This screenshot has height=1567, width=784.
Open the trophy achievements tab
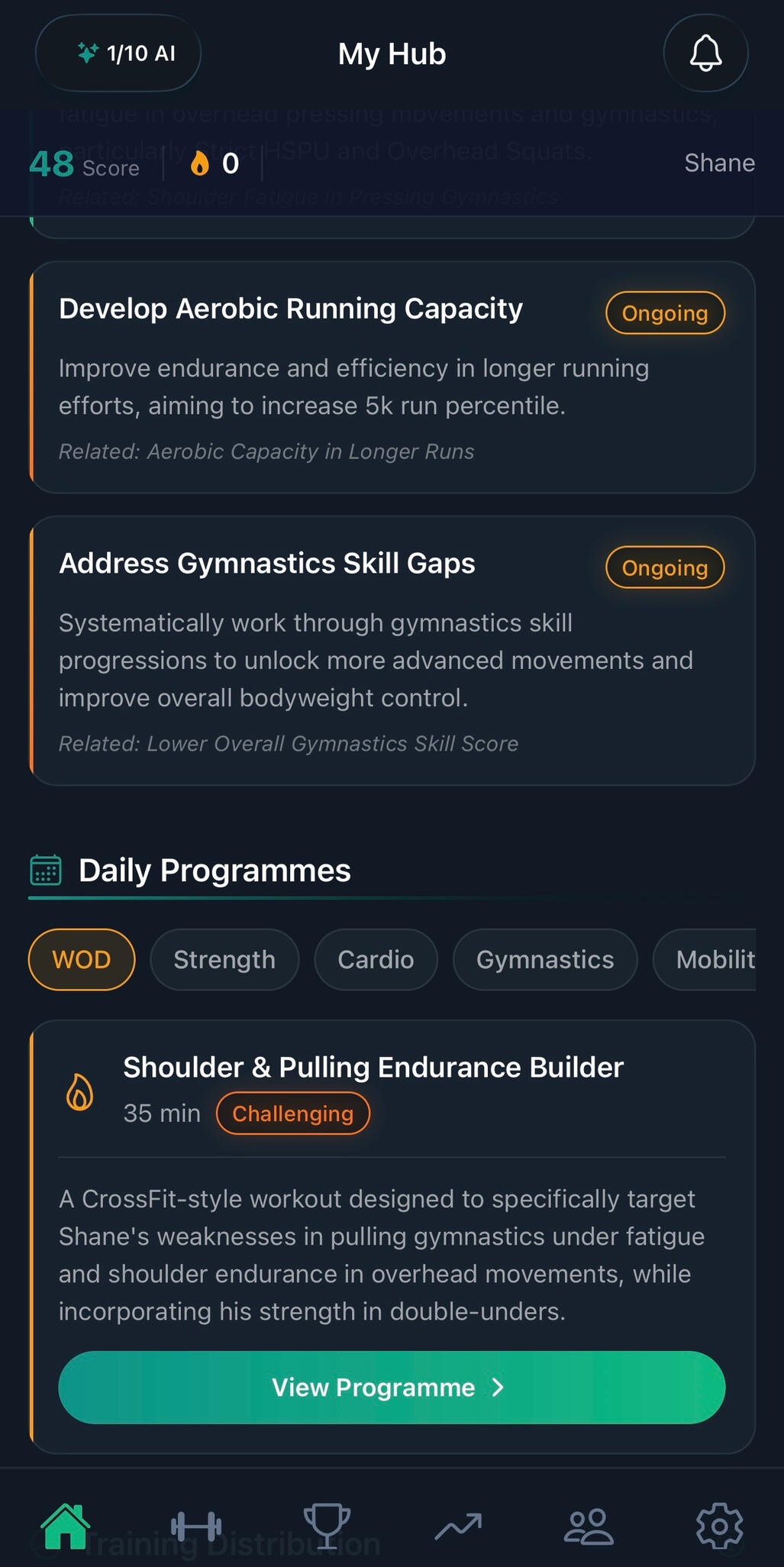coord(327,1526)
